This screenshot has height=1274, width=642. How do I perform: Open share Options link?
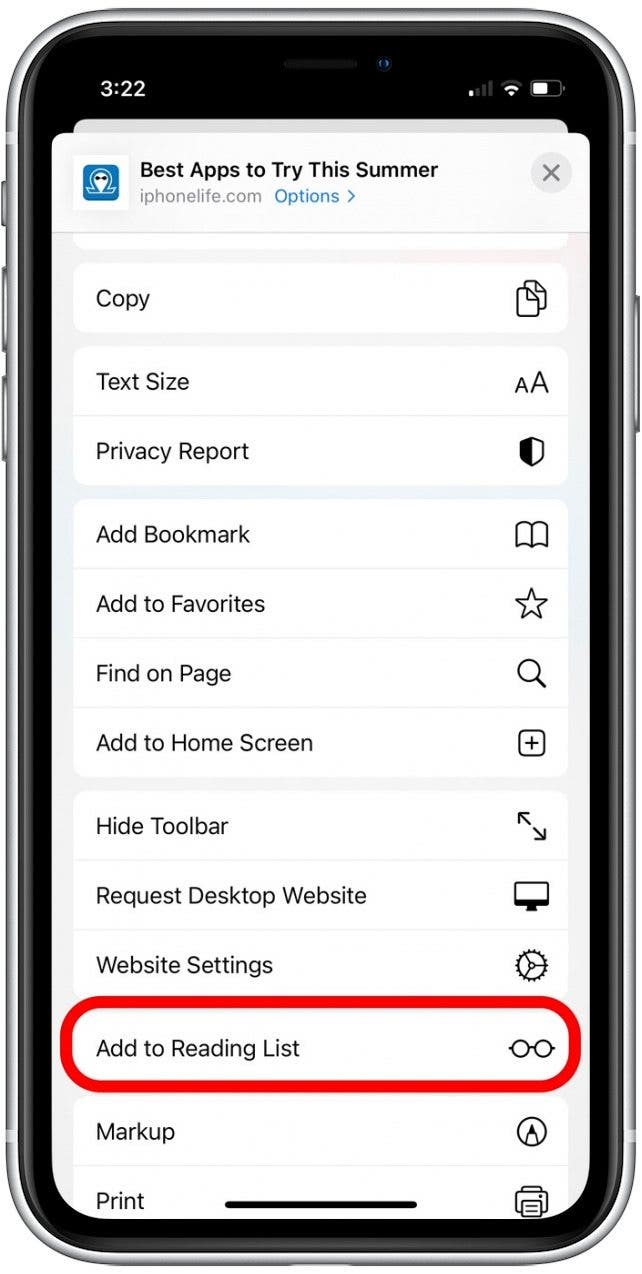click(x=314, y=196)
